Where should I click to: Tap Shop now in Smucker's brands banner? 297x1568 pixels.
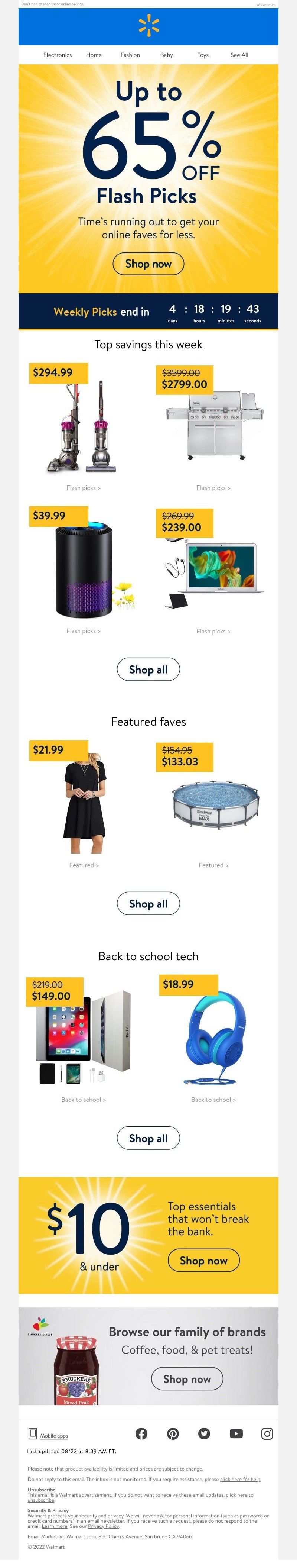pyautogui.click(x=186, y=1379)
